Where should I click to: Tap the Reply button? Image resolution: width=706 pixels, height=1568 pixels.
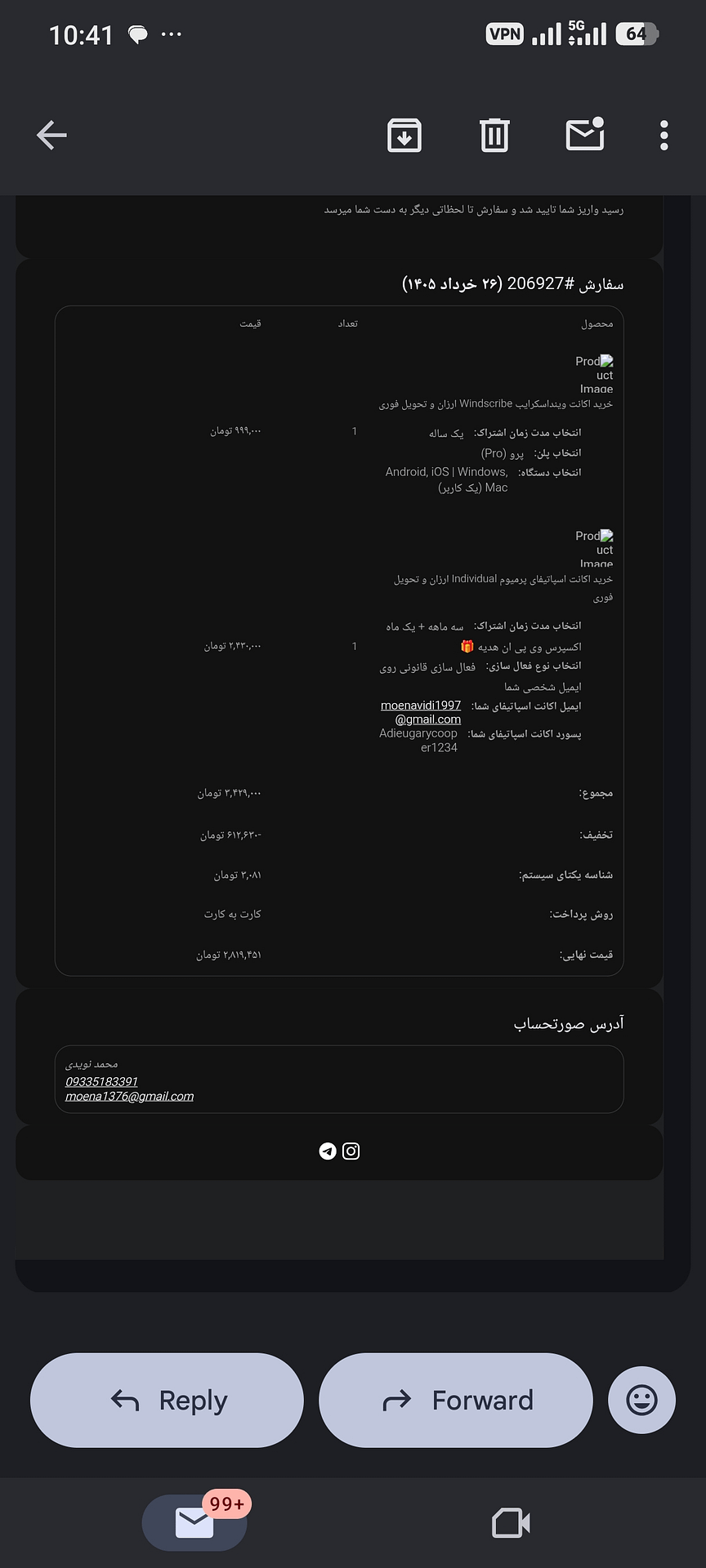[x=167, y=1400]
